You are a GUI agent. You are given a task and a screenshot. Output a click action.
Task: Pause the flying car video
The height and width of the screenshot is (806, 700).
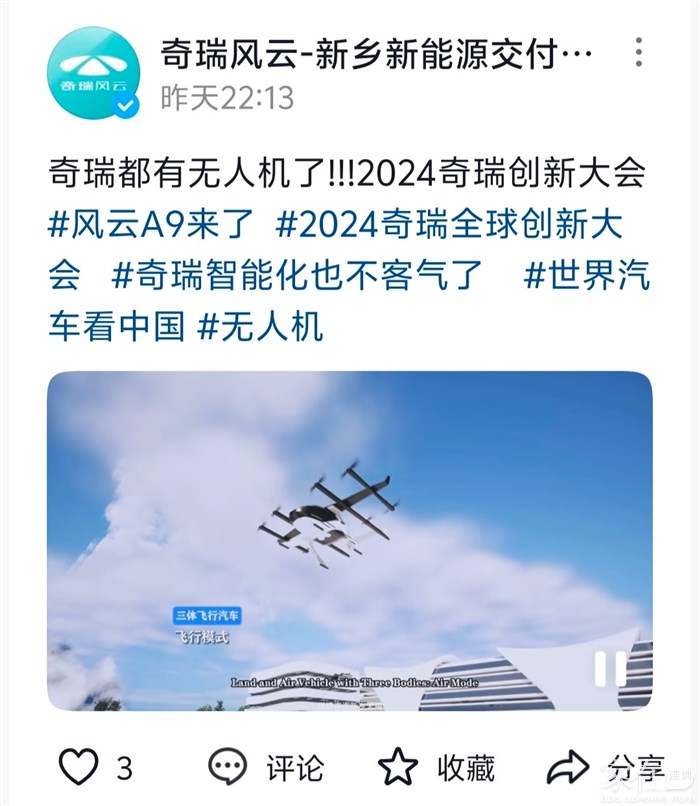click(610, 669)
